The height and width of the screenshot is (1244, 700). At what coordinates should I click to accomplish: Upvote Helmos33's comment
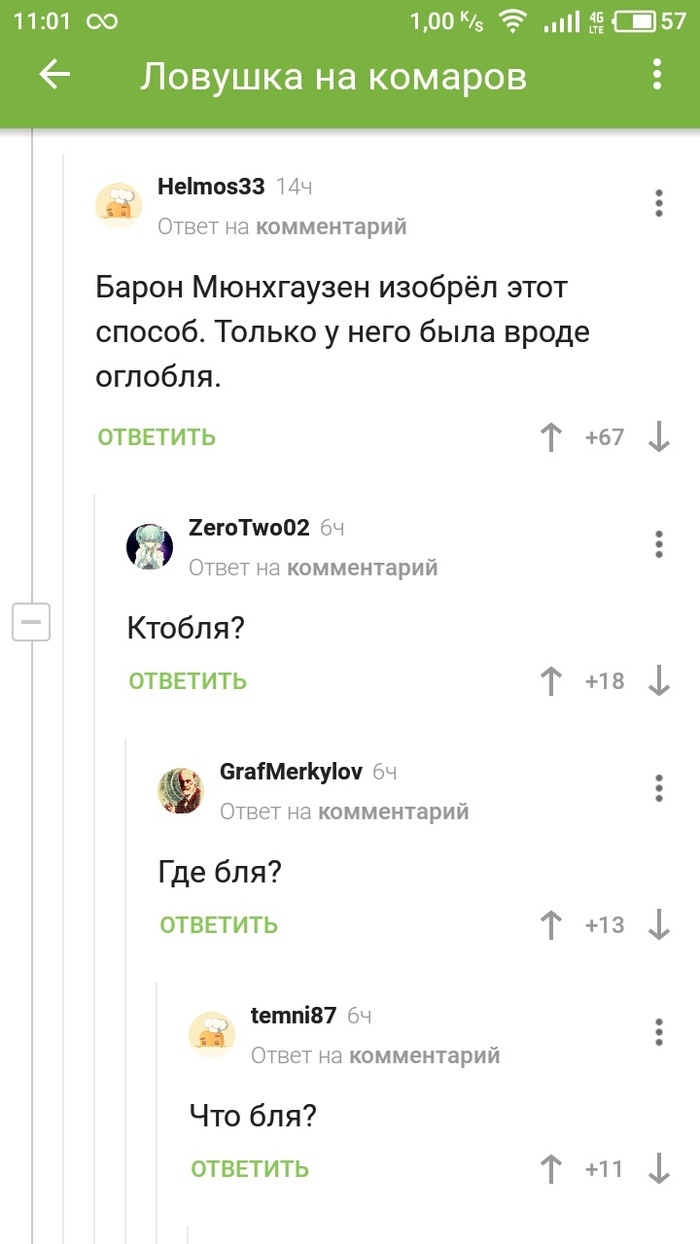(550, 437)
